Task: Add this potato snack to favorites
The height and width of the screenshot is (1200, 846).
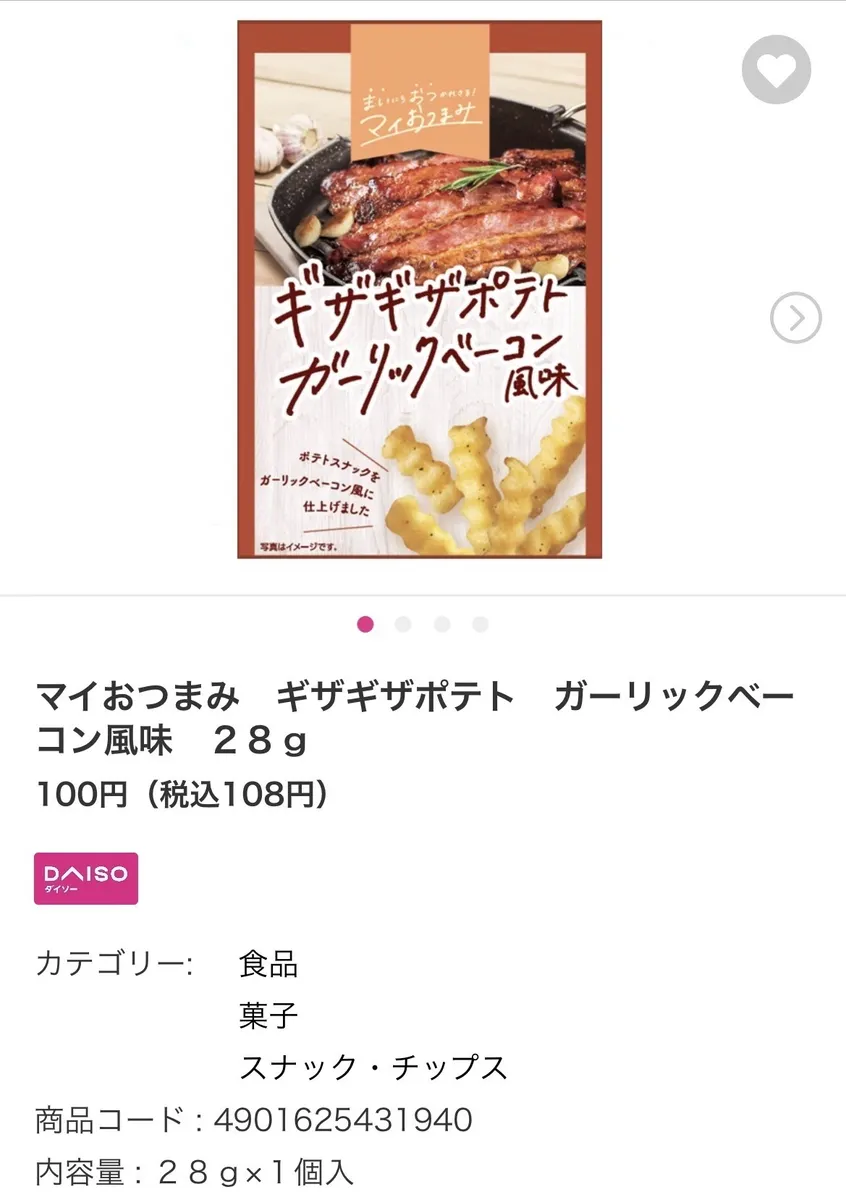Action: pyautogui.click(x=776, y=69)
